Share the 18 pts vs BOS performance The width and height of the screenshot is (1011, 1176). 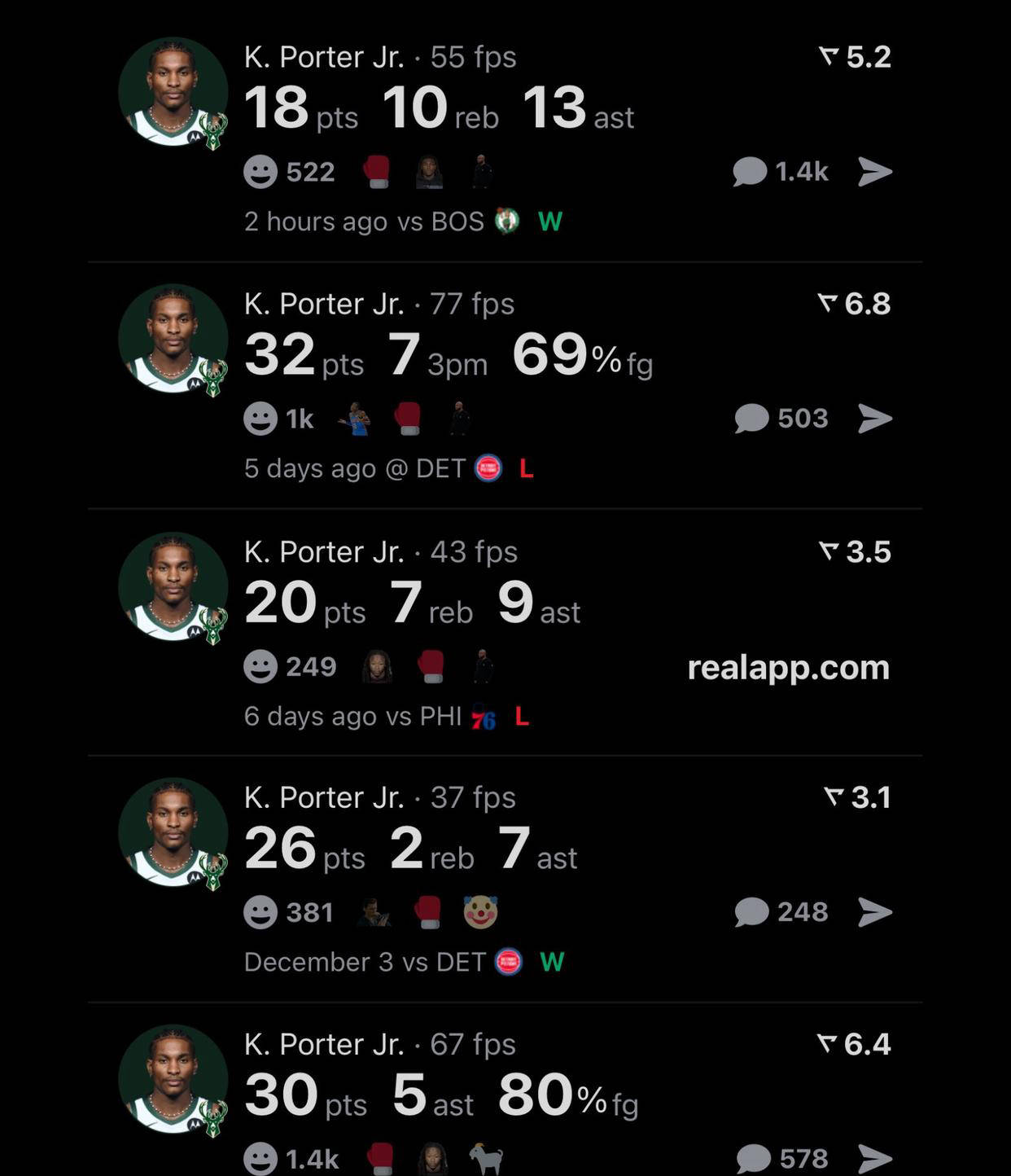(x=875, y=172)
